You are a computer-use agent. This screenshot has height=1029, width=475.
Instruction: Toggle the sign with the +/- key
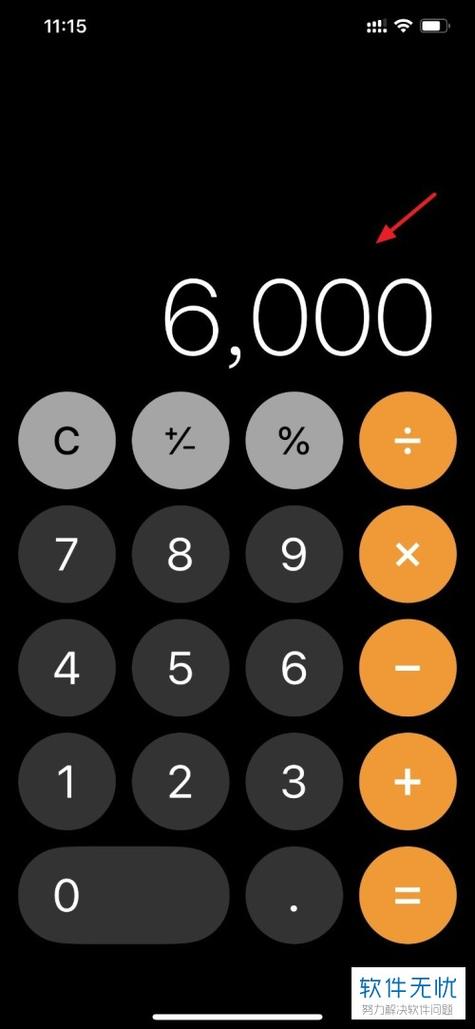[x=180, y=440]
